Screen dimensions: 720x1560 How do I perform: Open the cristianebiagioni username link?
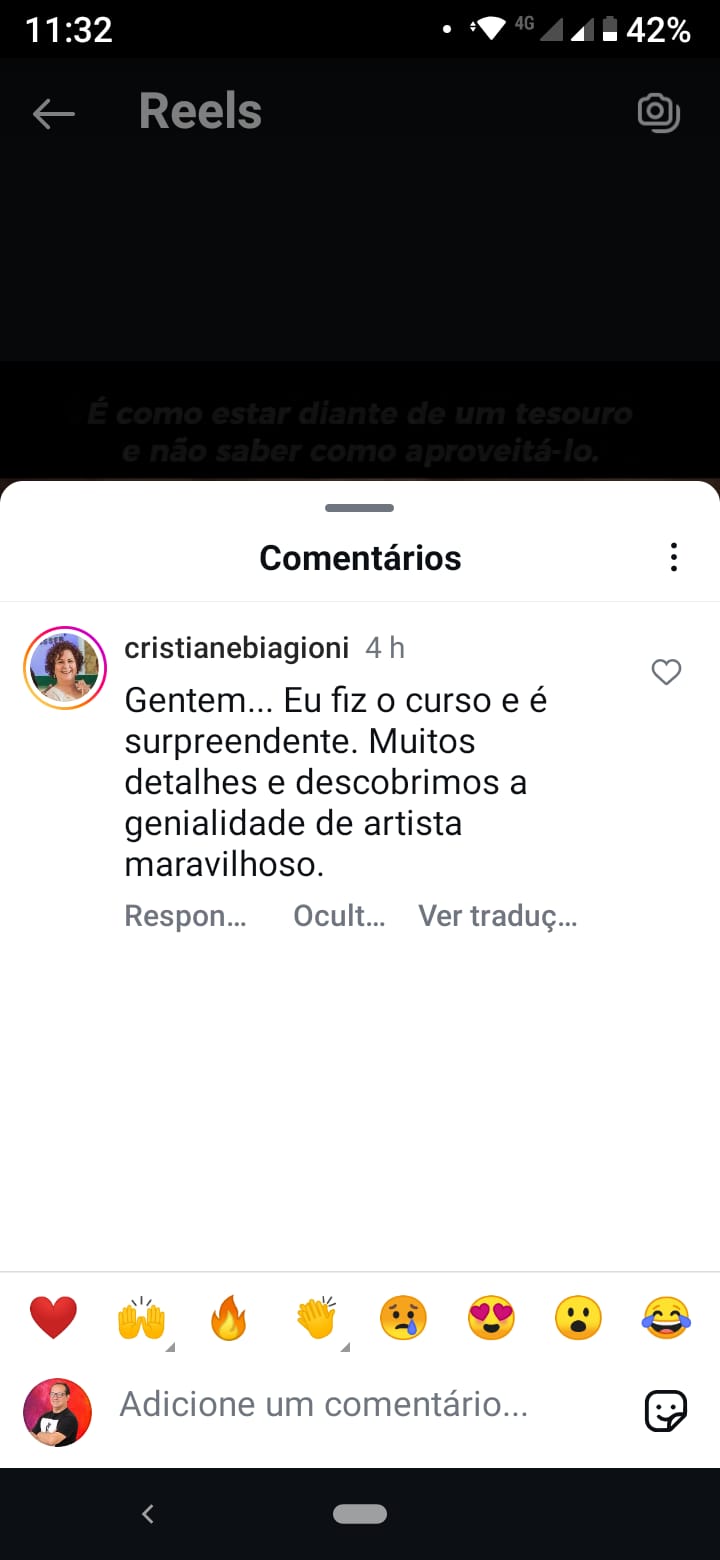236,648
